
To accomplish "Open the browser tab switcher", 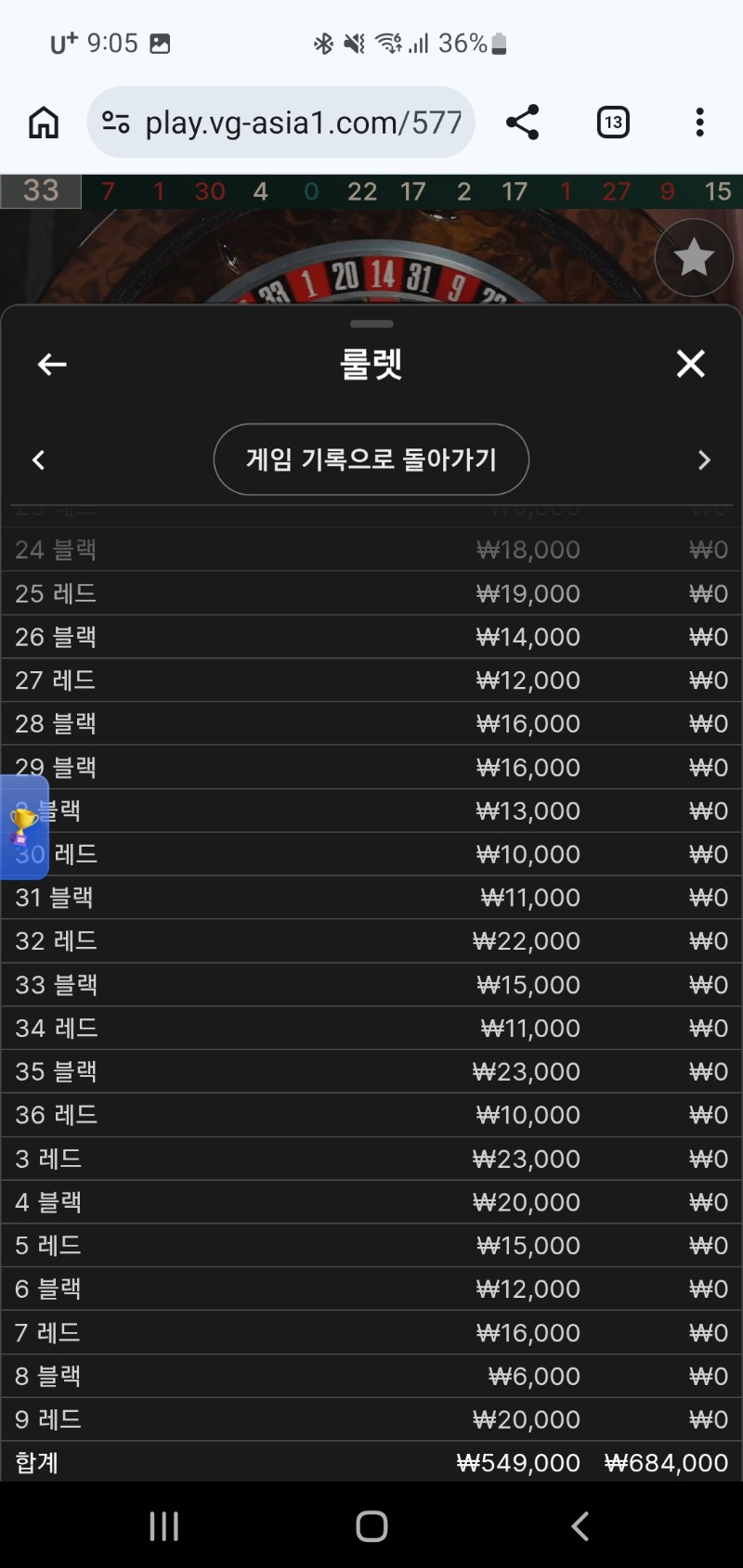I will [x=613, y=123].
